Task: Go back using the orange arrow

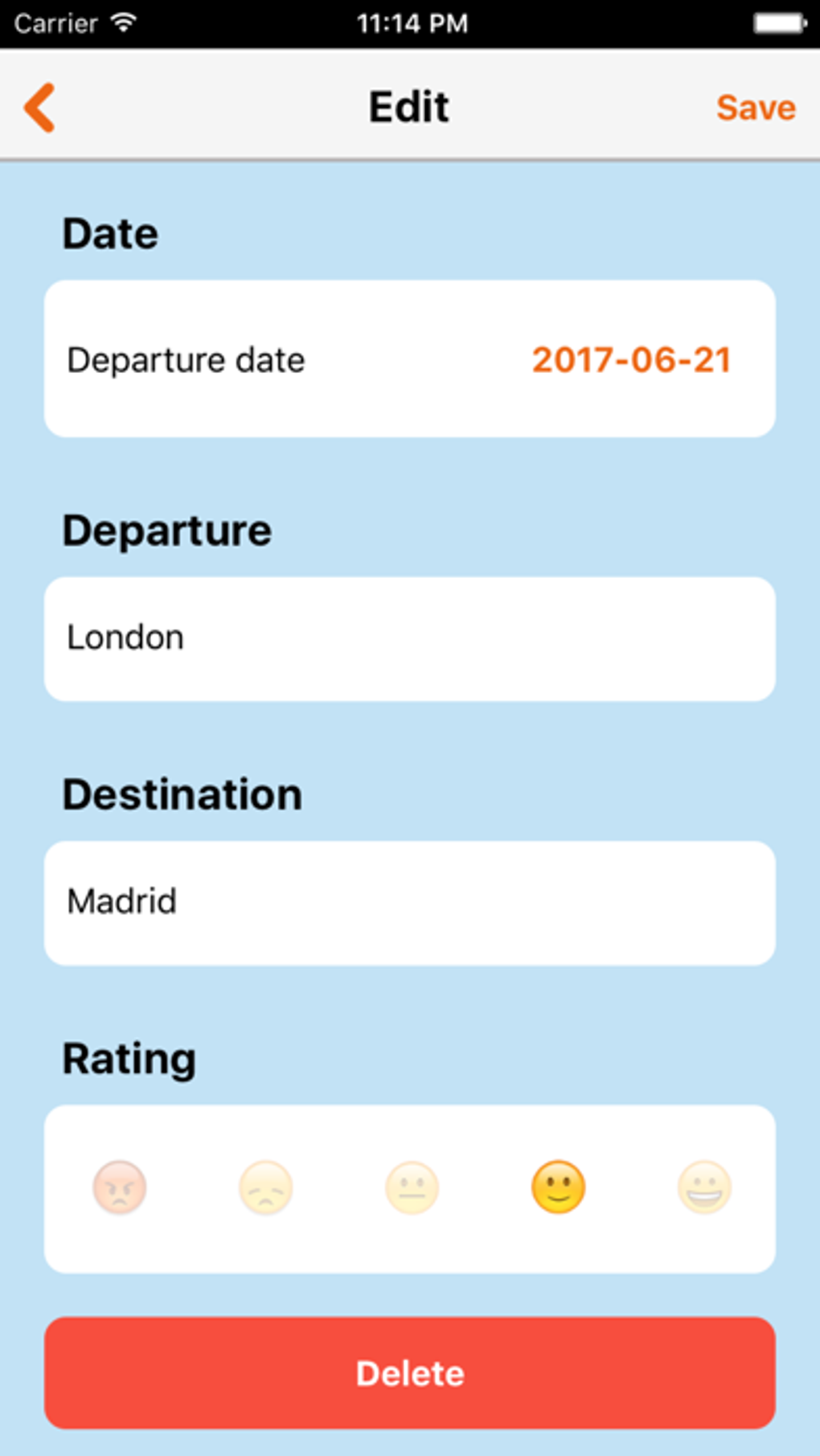Action: [39, 107]
